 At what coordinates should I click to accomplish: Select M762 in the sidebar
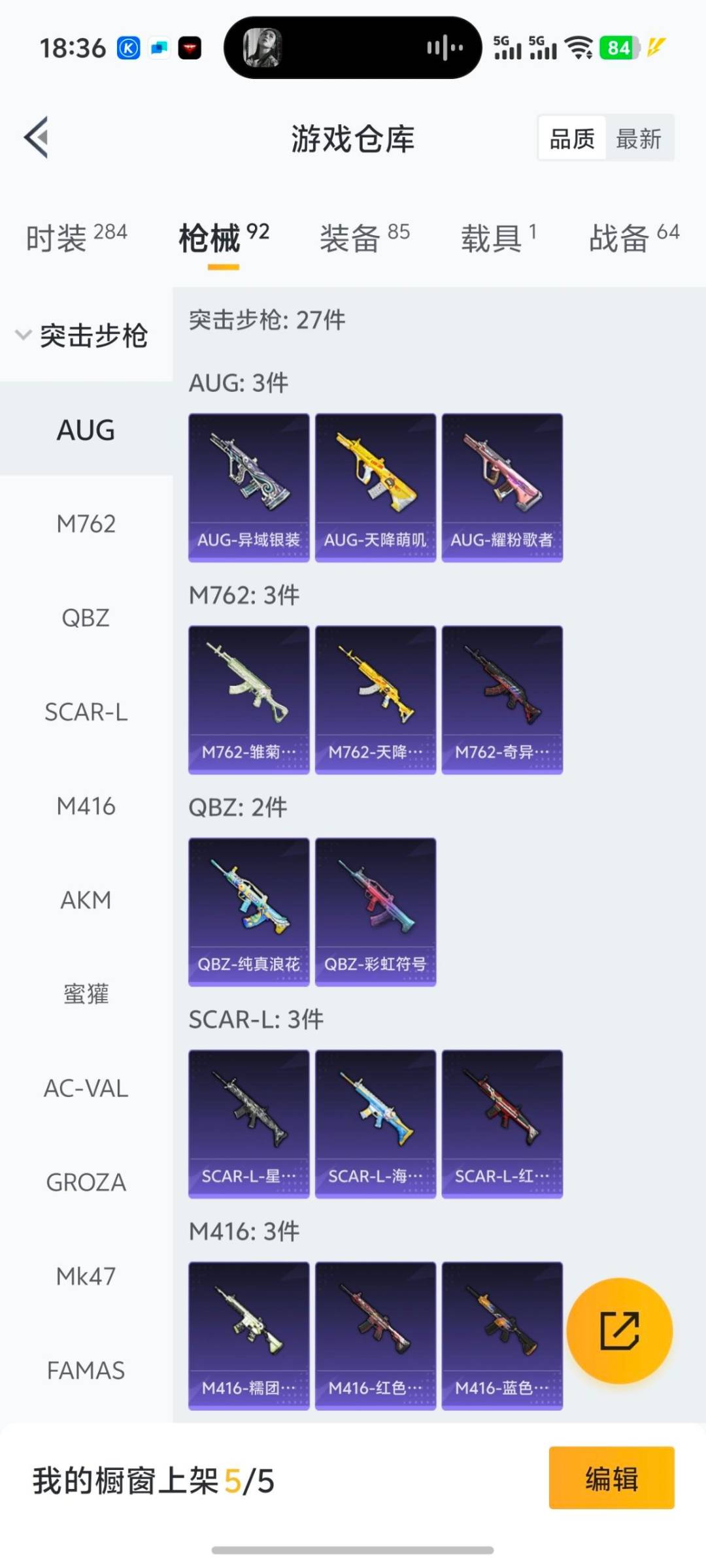(86, 524)
